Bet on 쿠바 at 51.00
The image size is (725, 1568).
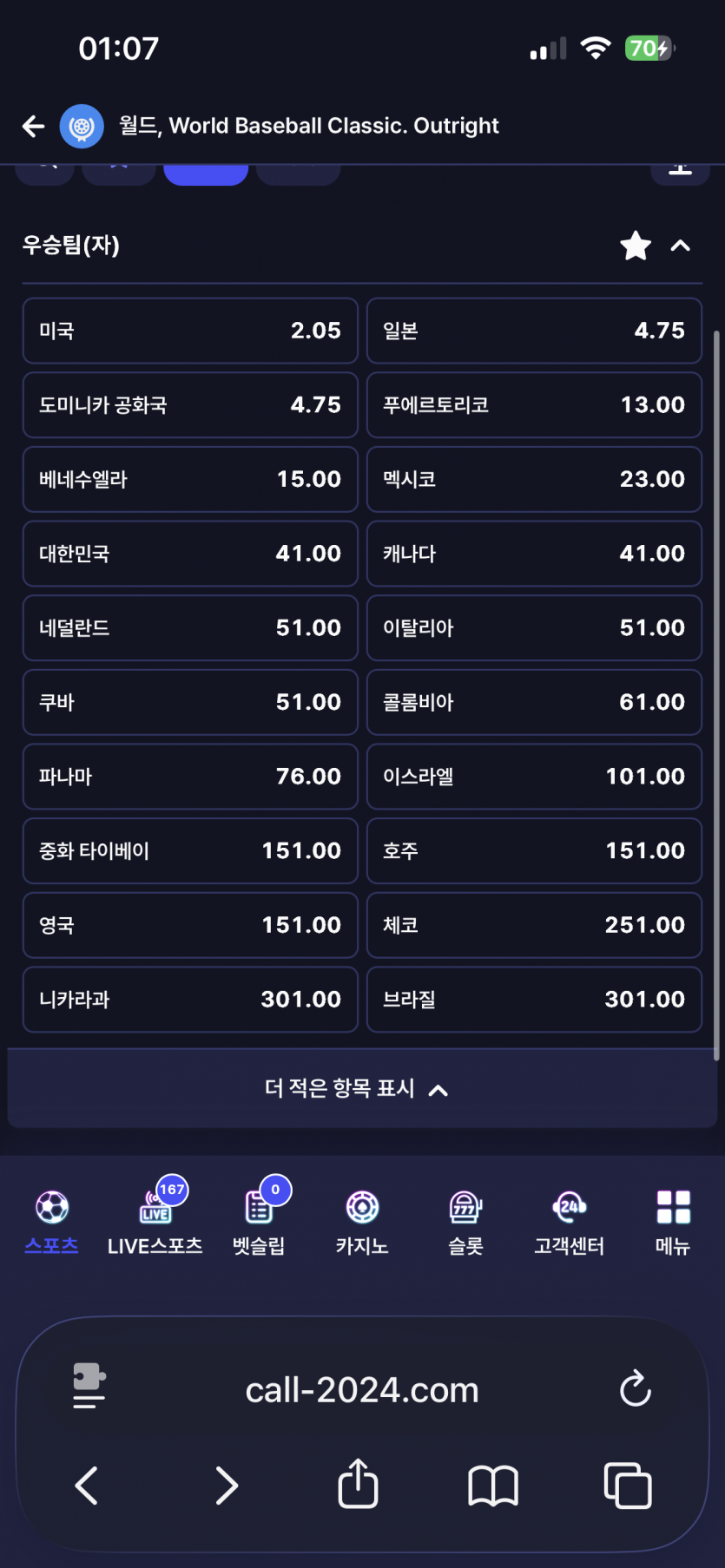190,702
